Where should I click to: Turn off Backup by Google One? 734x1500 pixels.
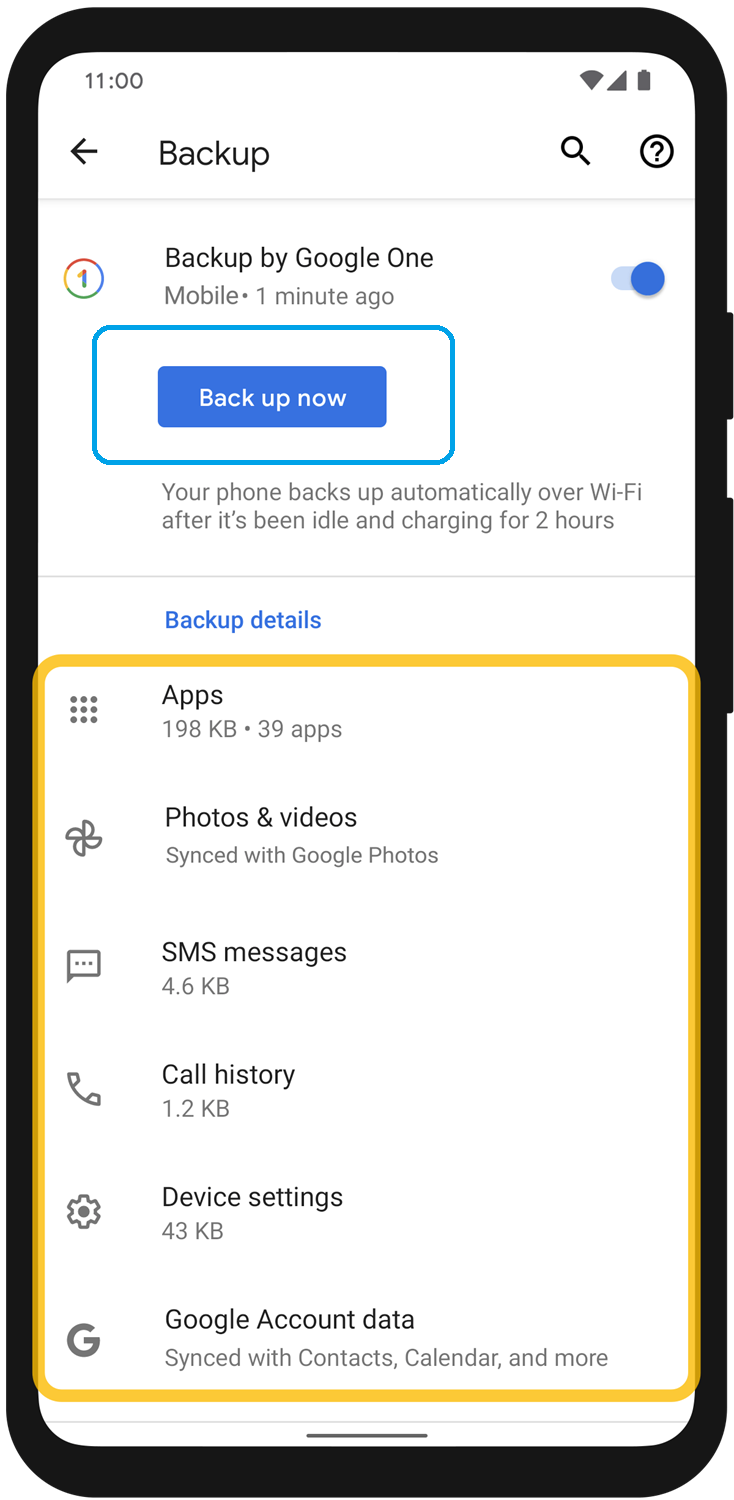638,279
